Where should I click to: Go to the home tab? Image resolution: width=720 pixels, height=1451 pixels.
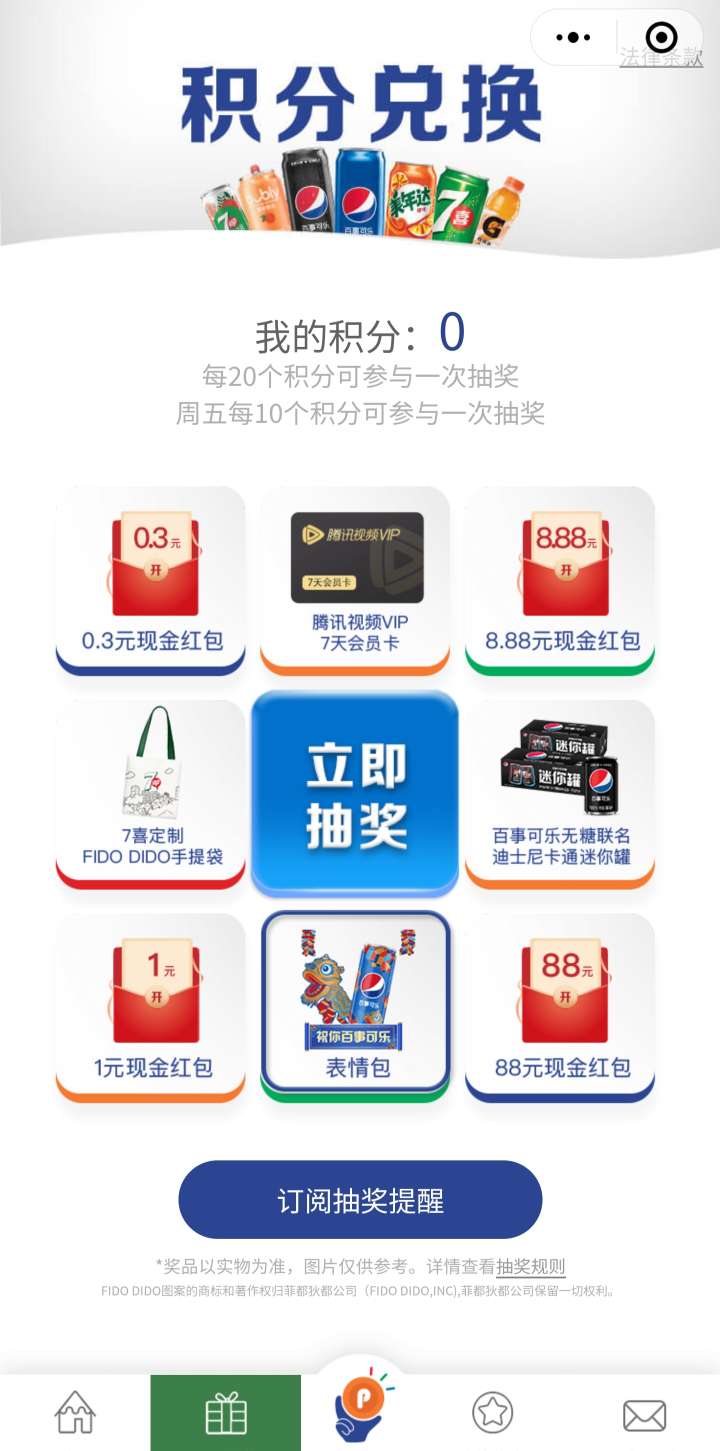(x=75, y=1413)
